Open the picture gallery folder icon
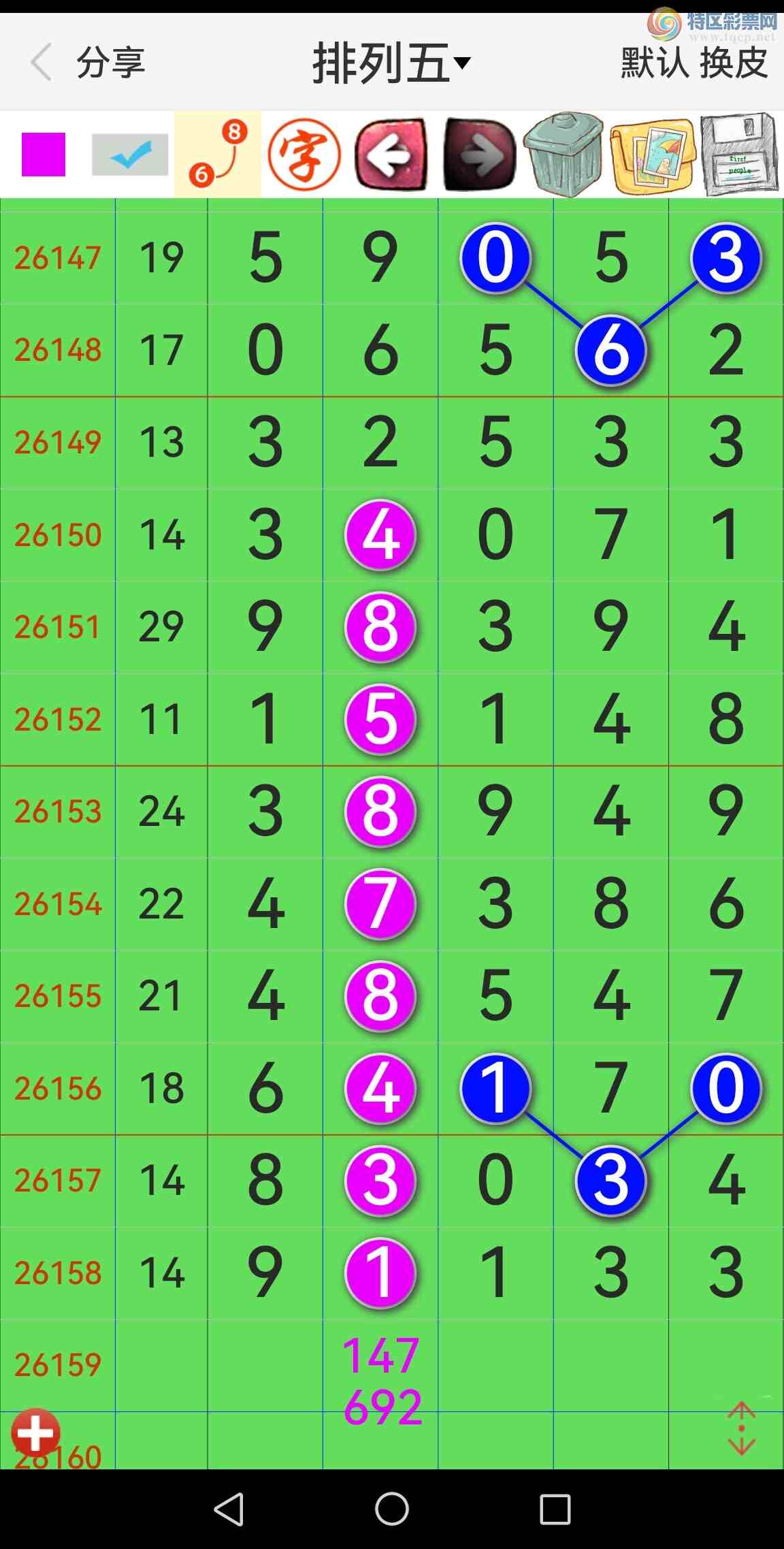The image size is (784, 1549). click(x=653, y=156)
